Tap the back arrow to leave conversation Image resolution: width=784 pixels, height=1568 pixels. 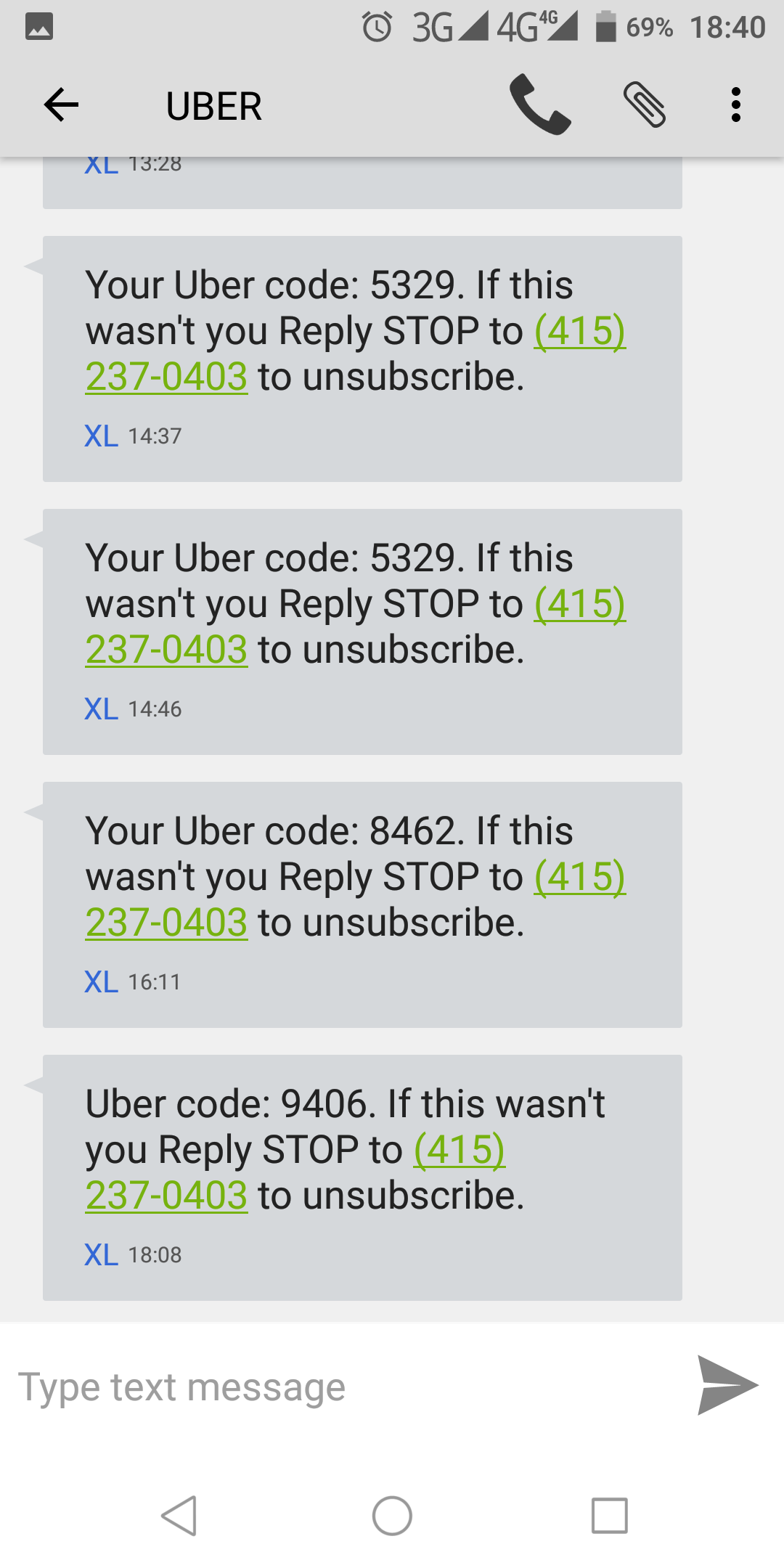pos(61,105)
